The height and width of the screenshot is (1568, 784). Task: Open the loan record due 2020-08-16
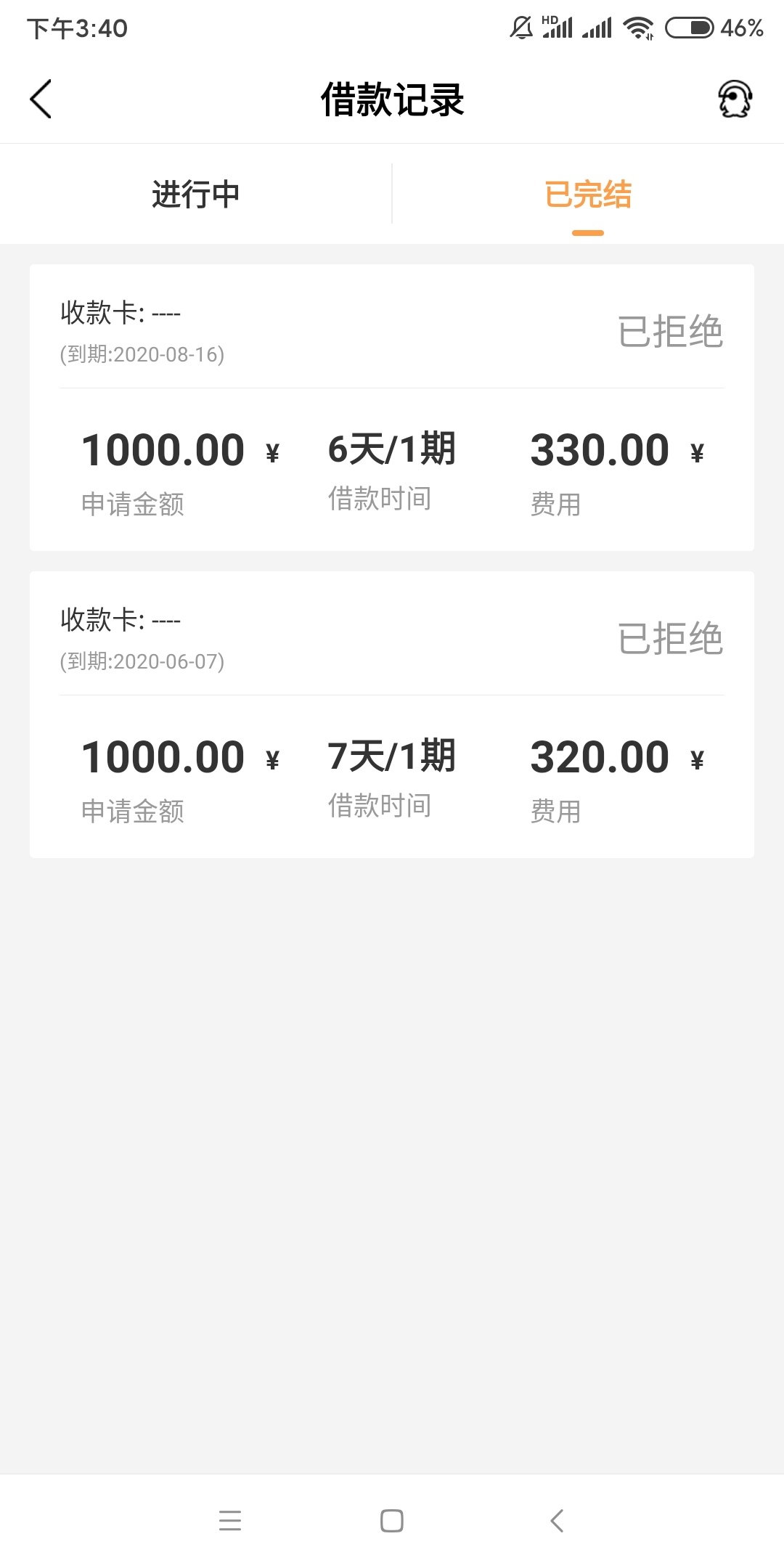pyautogui.click(x=392, y=407)
